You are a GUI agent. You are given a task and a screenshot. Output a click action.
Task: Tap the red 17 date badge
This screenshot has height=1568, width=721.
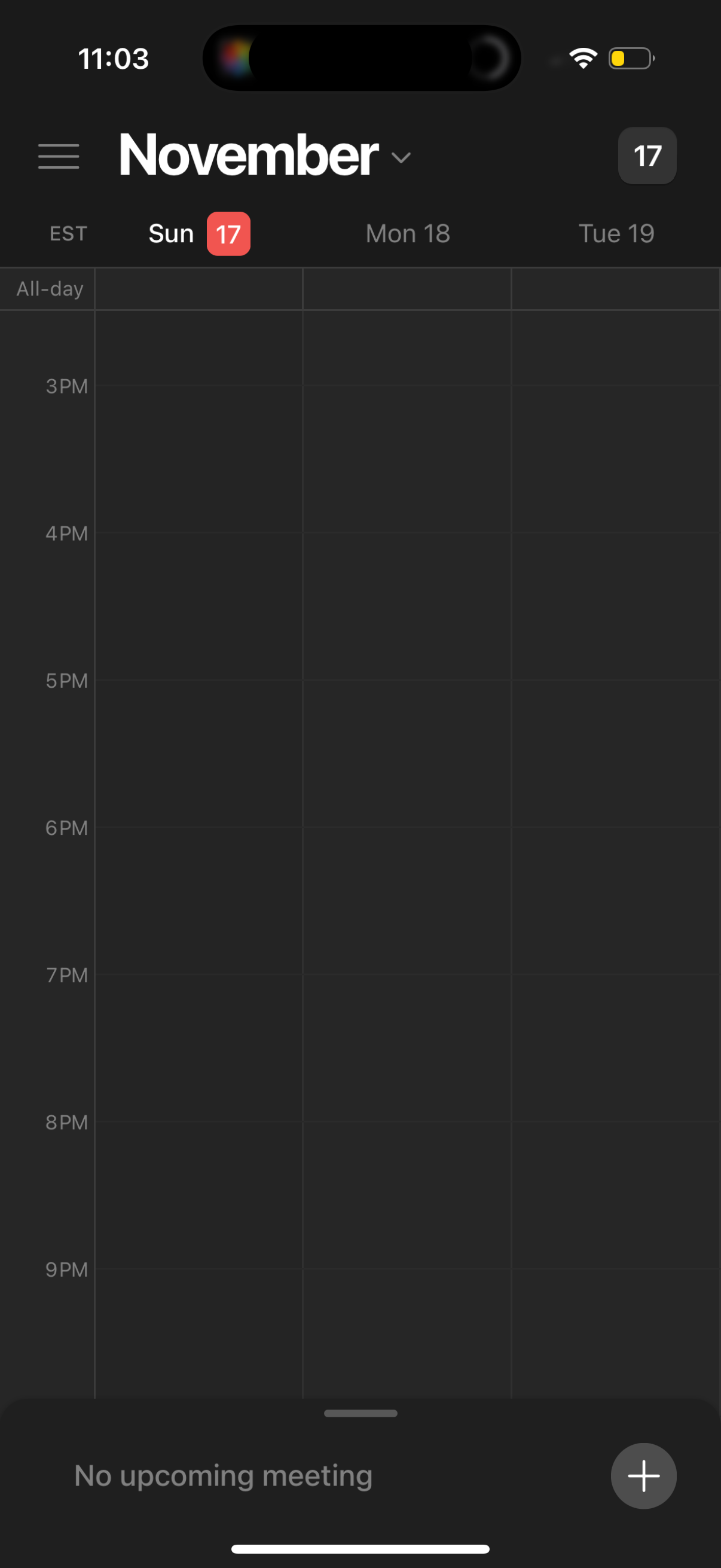[228, 233]
